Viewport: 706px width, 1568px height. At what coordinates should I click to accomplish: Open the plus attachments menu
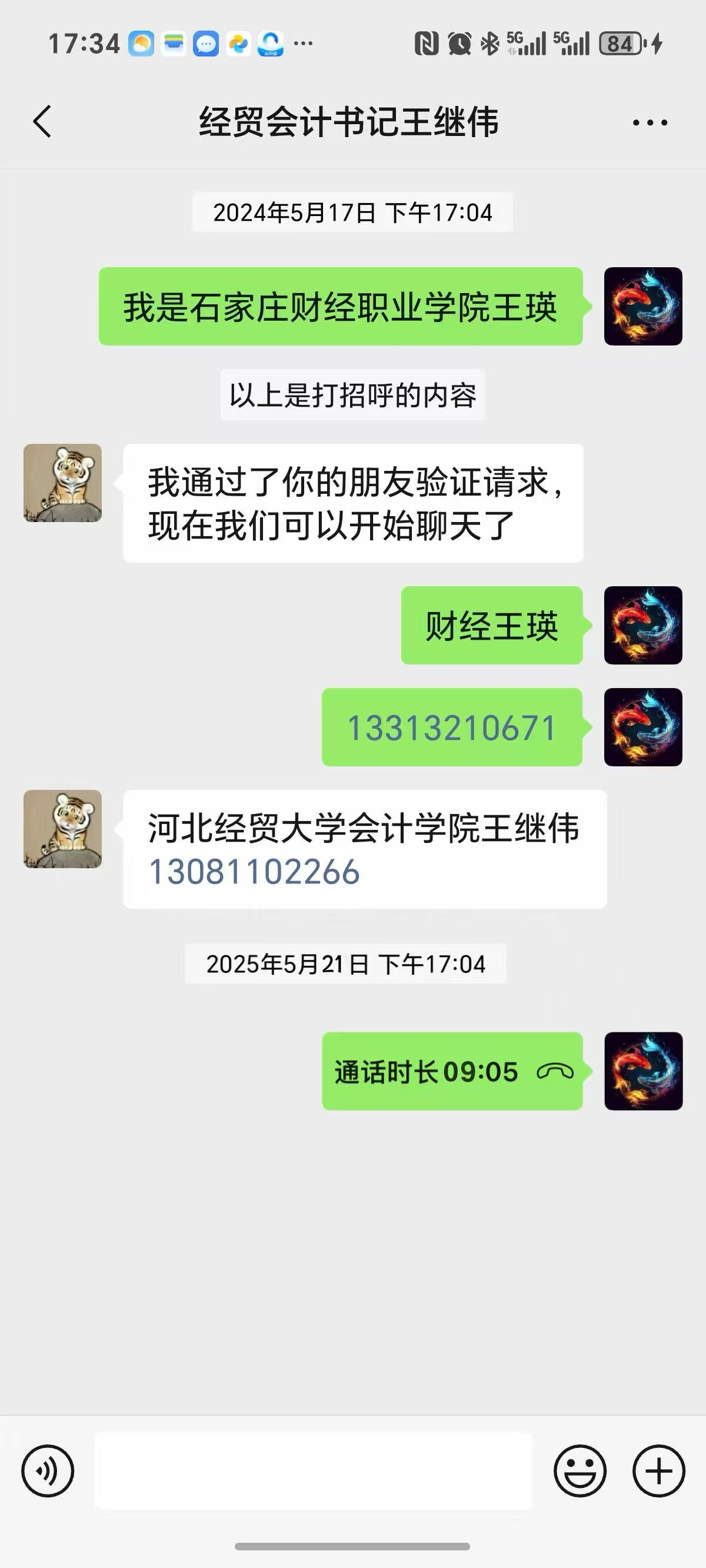click(658, 1471)
